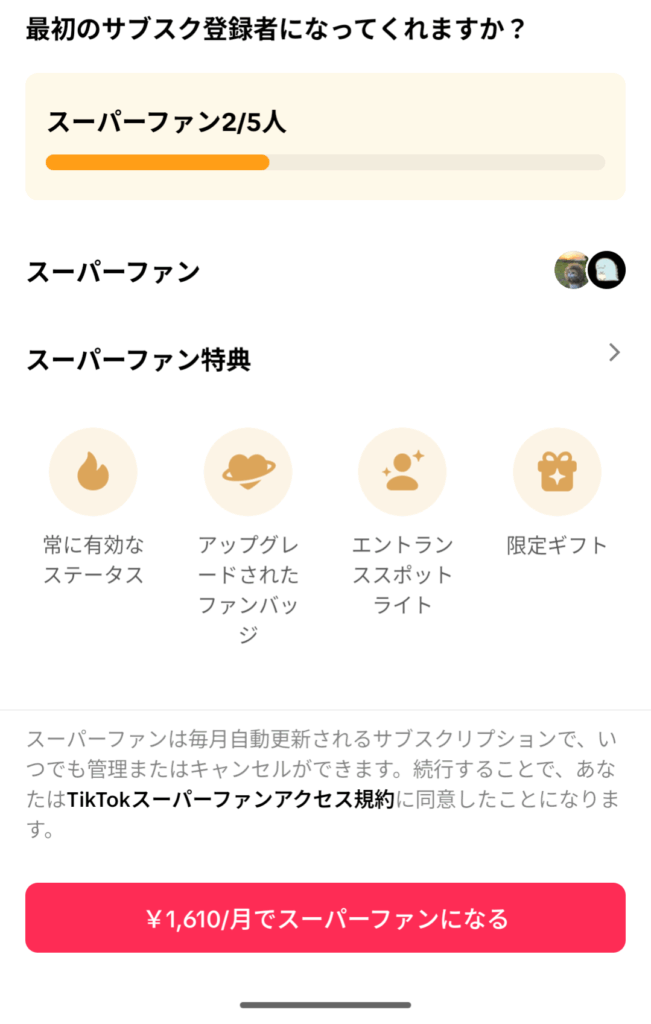
Task: Tap the ¥1,610/月でスーパーファンになる button
Action: tap(325, 917)
